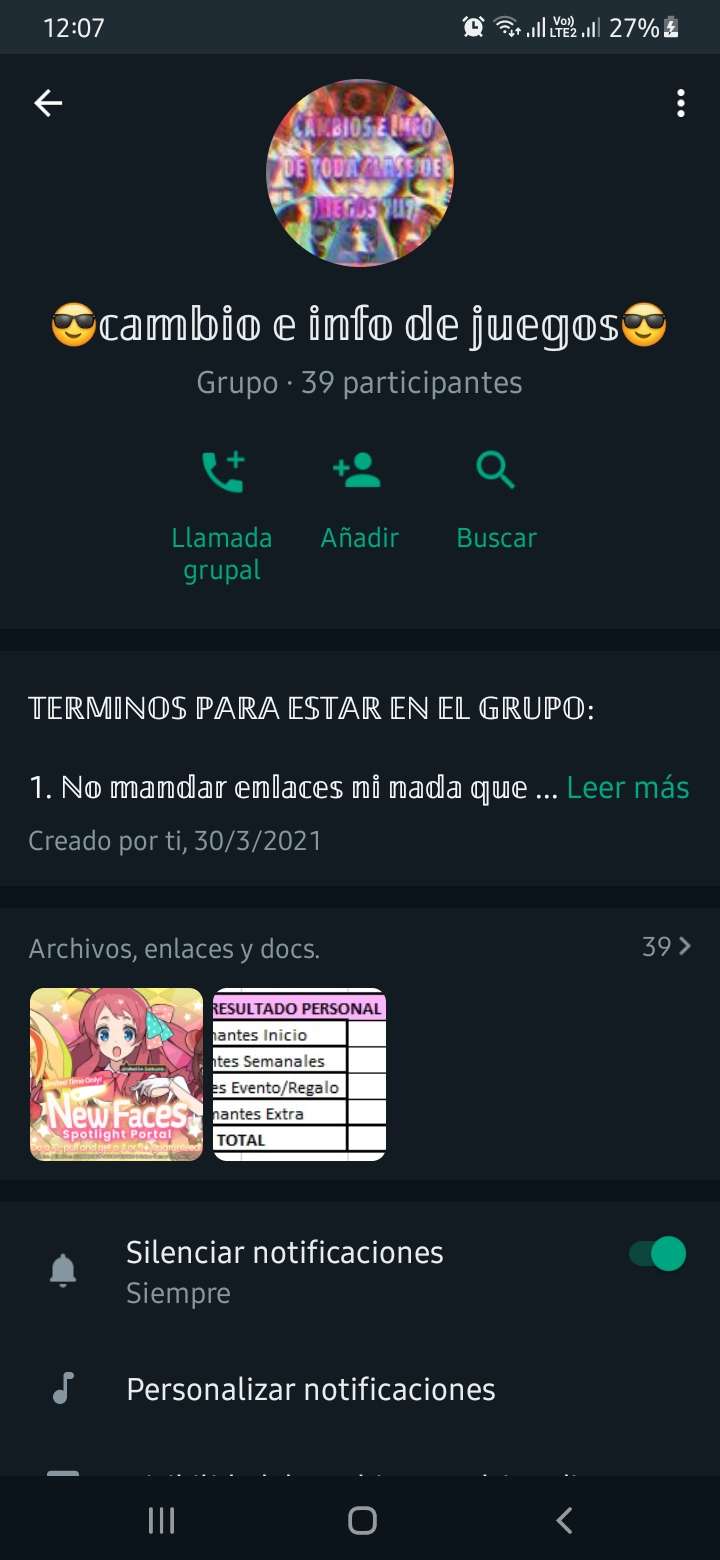The width and height of the screenshot is (720, 1560).
Task: Open Personalizar notificaciones
Action: [x=310, y=1389]
